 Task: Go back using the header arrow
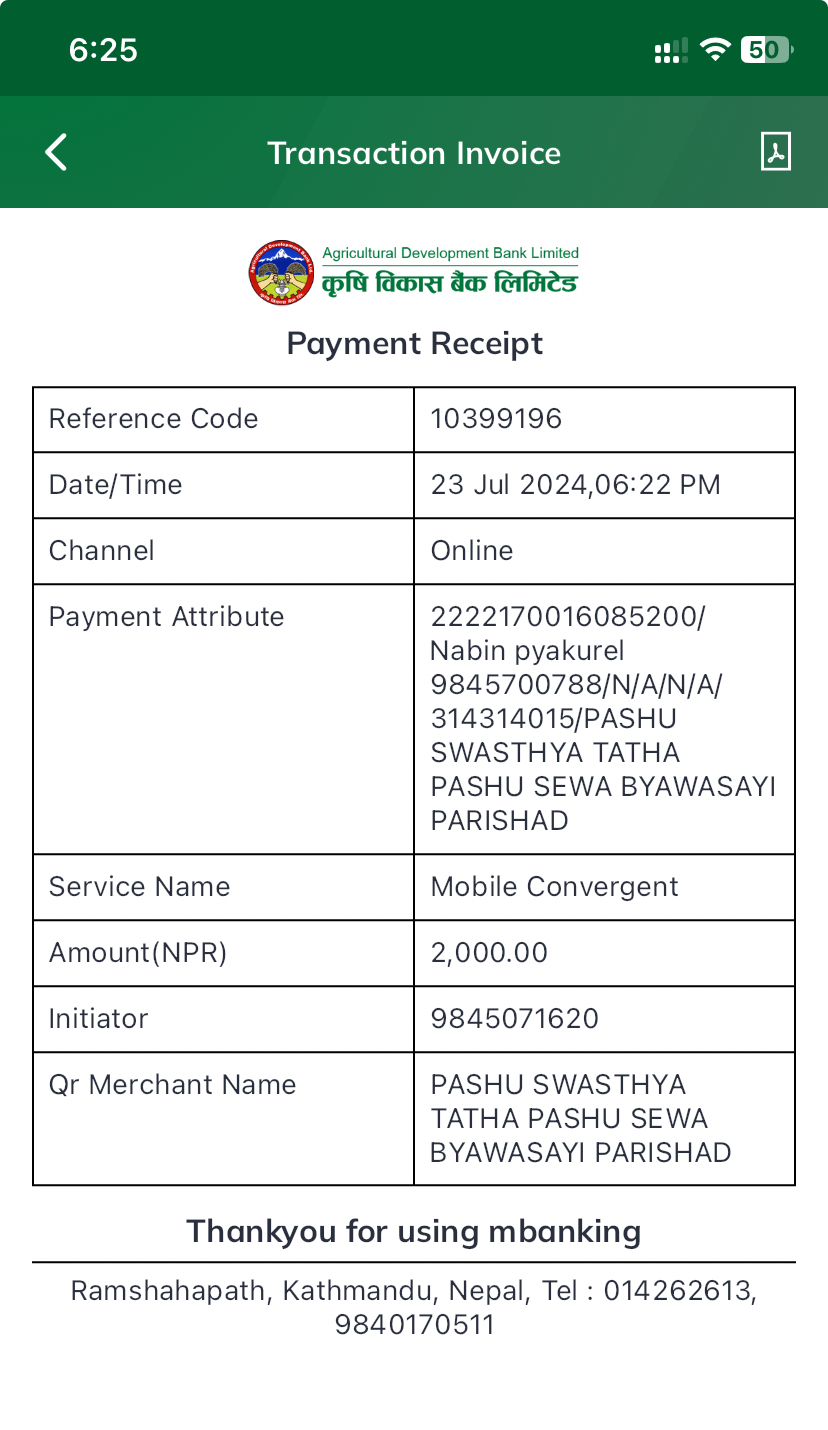point(56,152)
